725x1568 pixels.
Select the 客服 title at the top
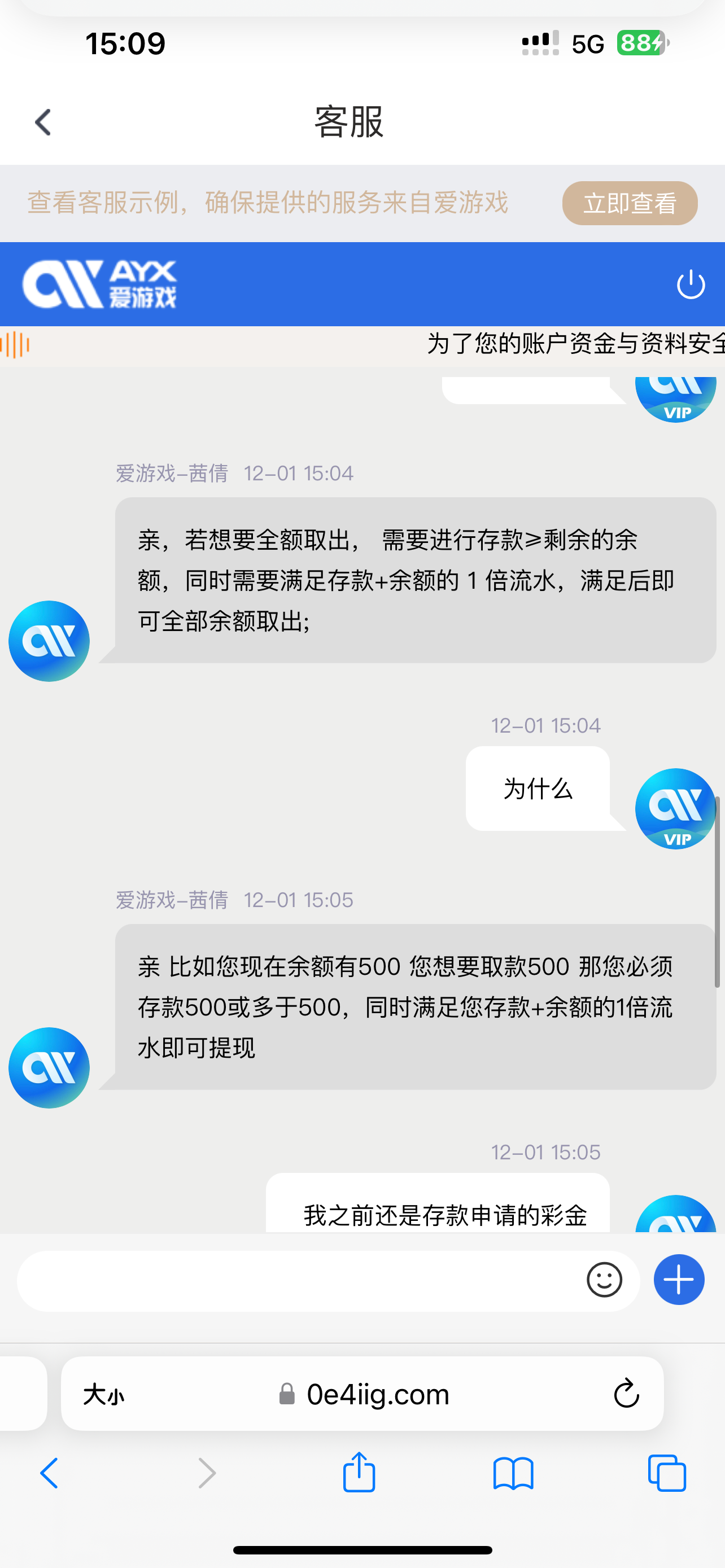click(x=350, y=121)
